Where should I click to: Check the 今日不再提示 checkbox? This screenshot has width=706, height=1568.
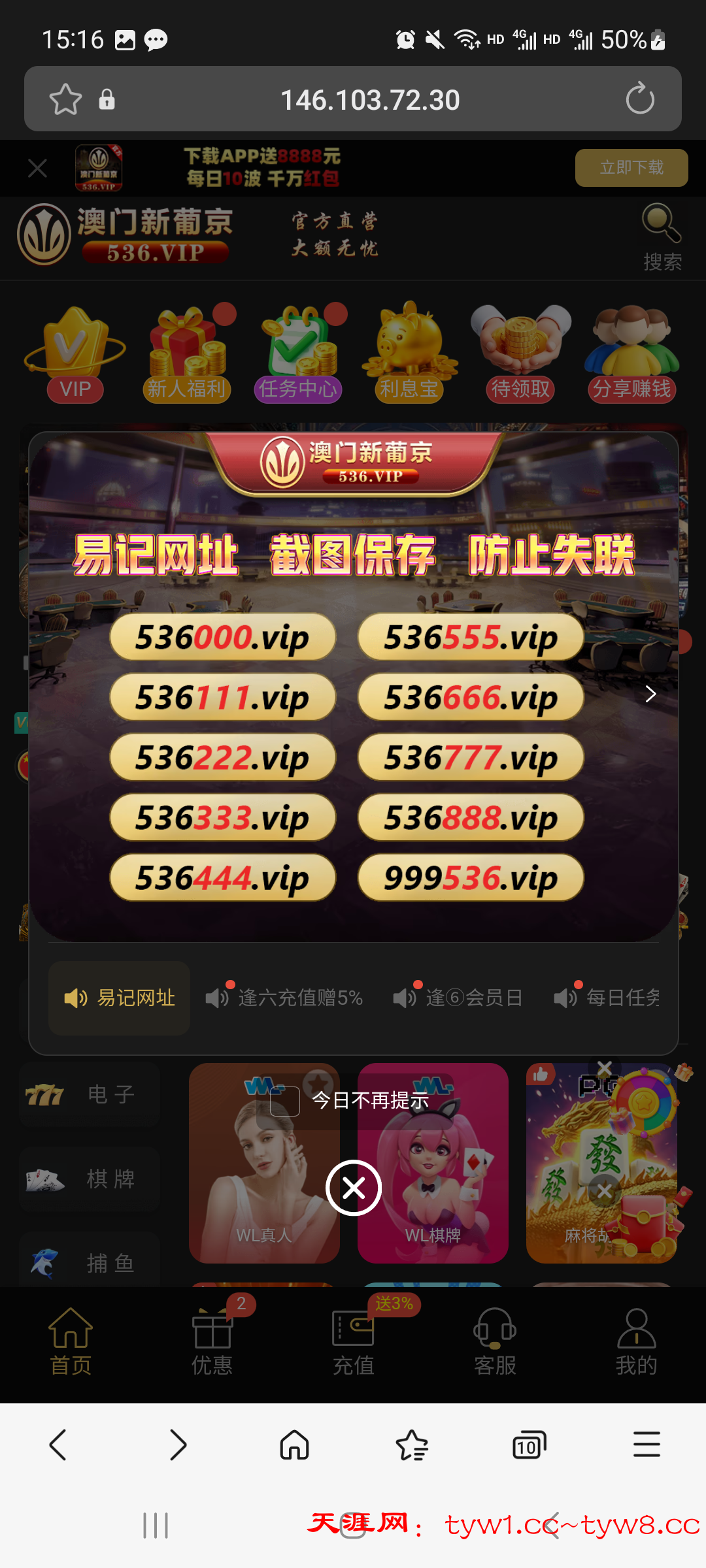click(x=285, y=1102)
